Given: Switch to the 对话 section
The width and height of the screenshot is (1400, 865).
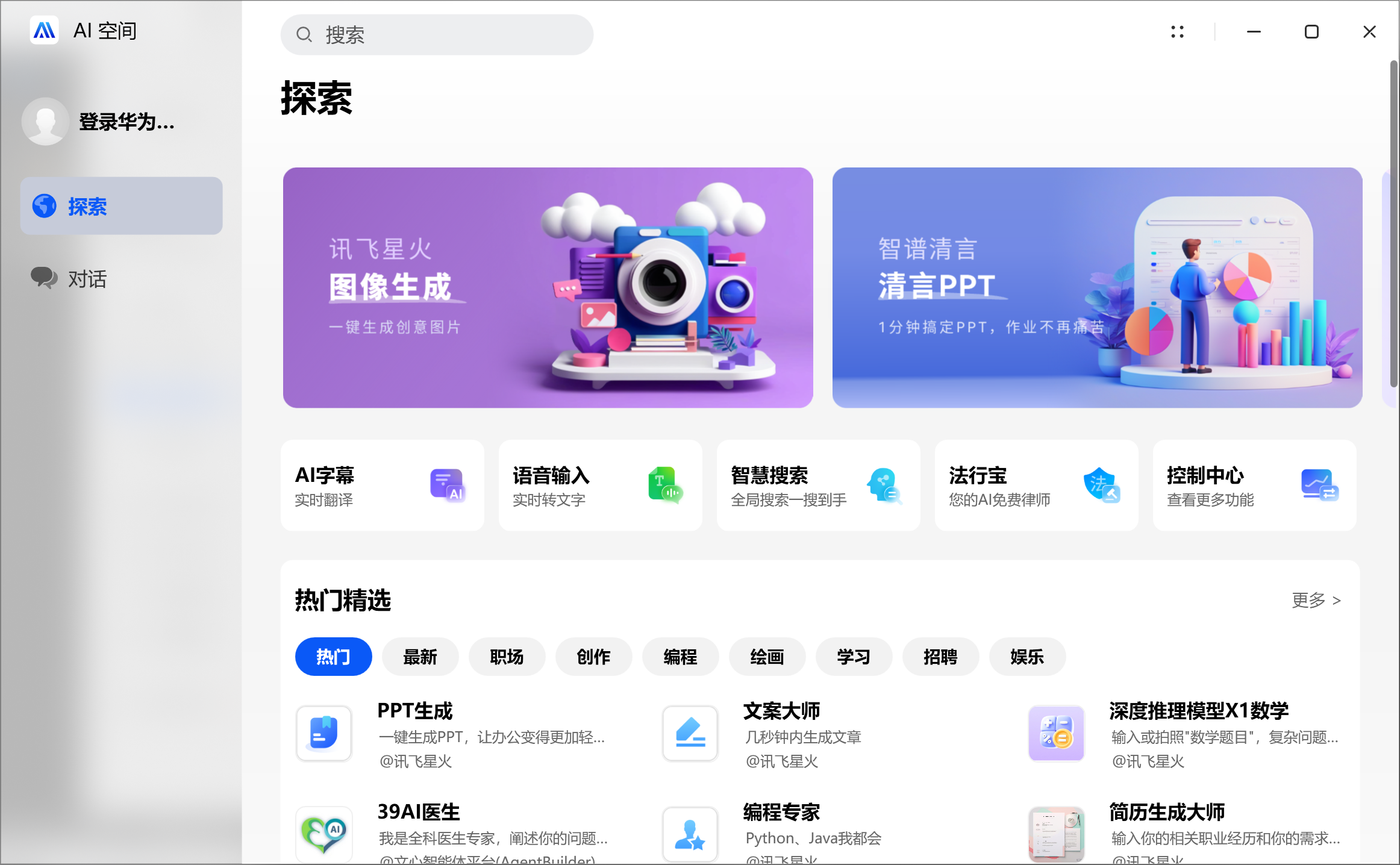Looking at the screenshot, I should [x=87, y=279].
